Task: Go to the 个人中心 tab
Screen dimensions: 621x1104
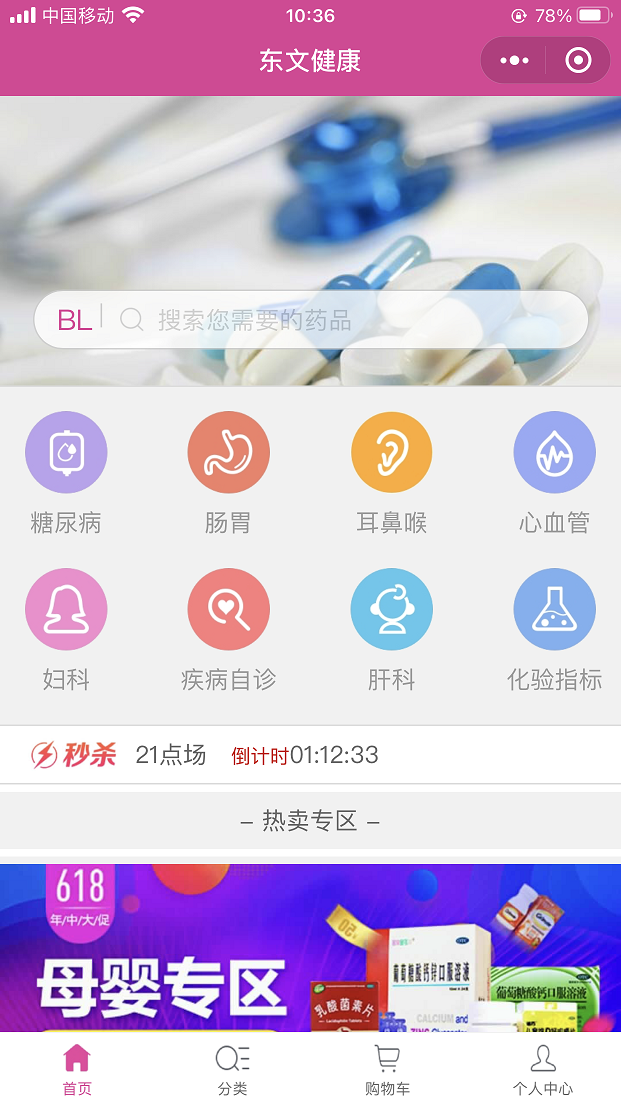Action: (543, 1069)
